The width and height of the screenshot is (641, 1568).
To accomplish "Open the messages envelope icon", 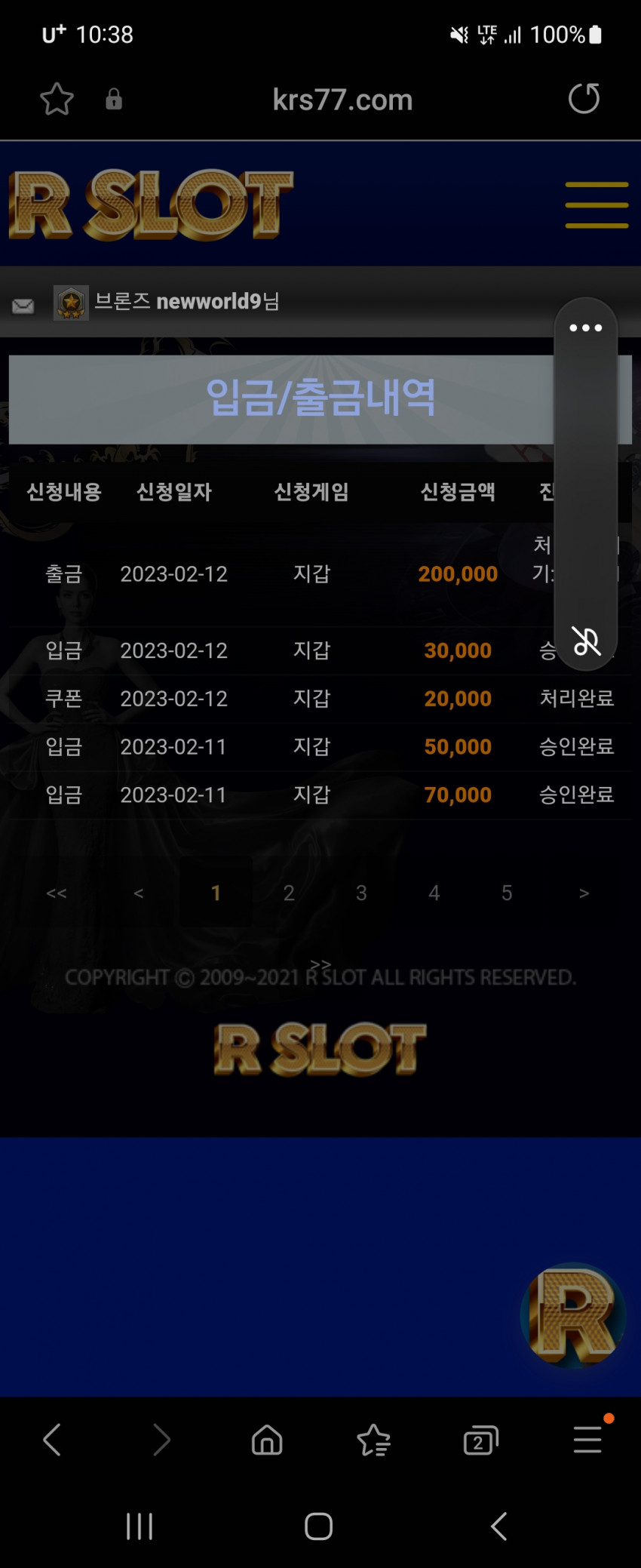I will [23, 306].
